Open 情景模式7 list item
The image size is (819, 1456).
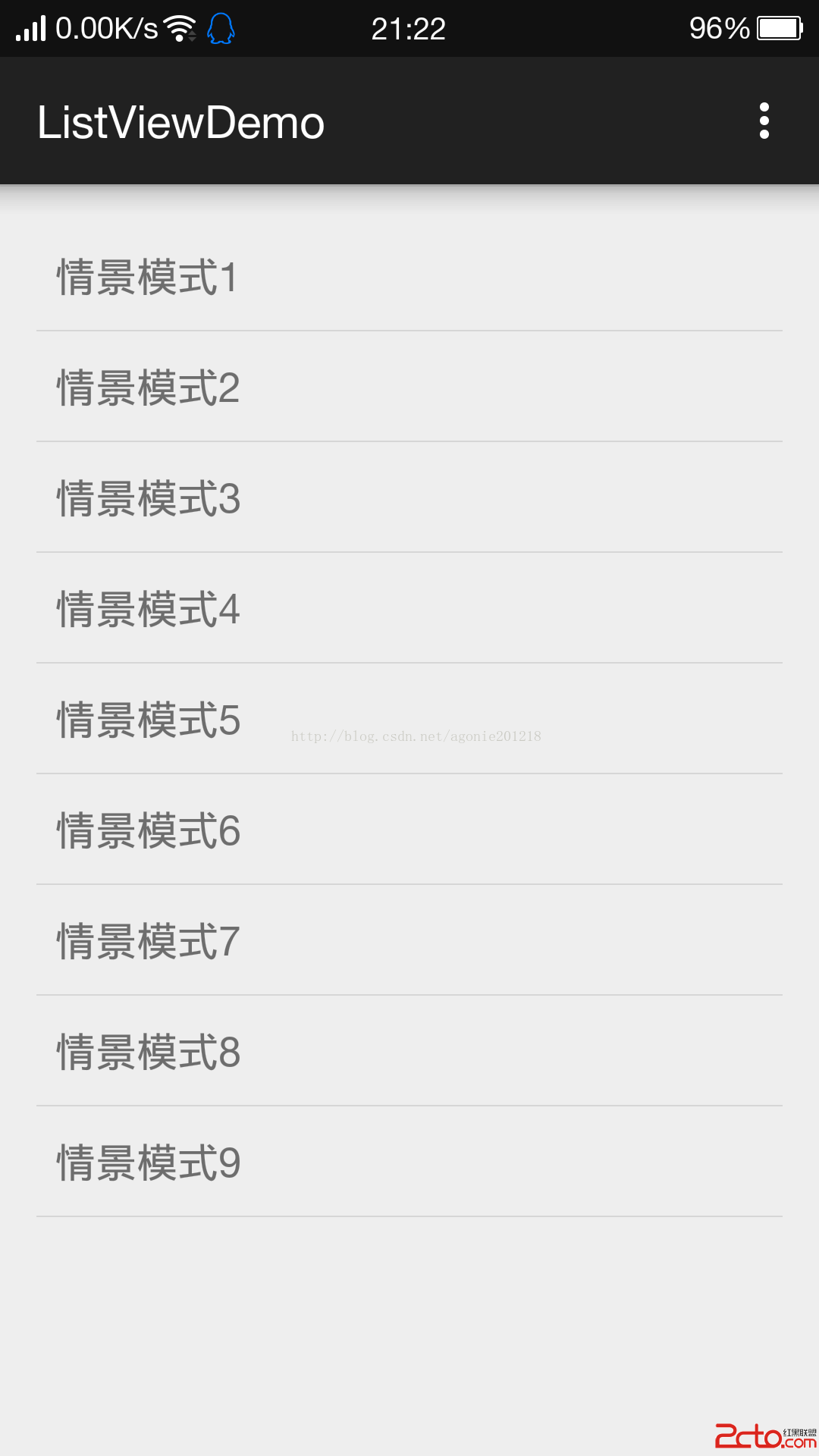click(148, 941)
